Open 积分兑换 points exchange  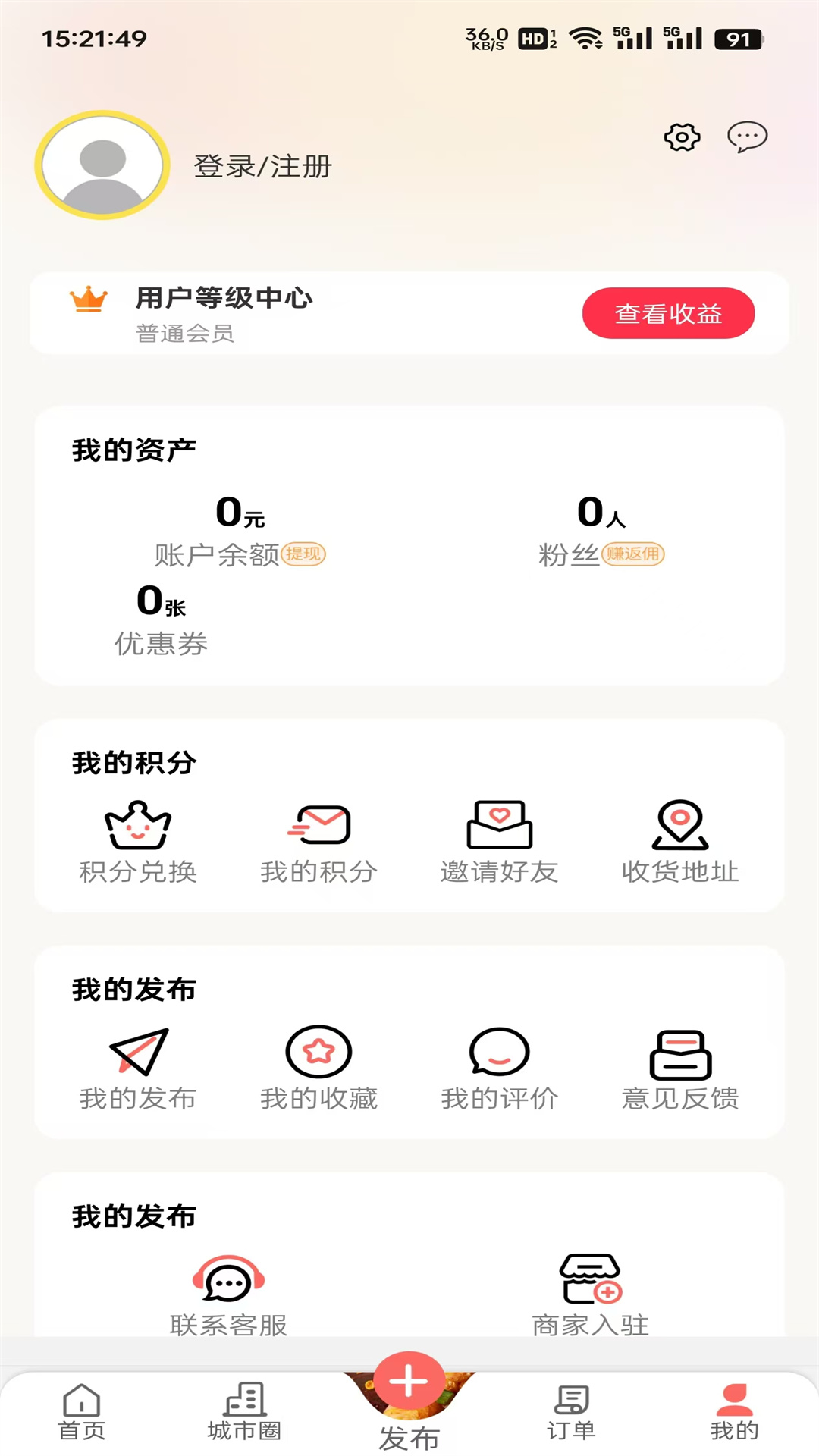click(138, 842)
